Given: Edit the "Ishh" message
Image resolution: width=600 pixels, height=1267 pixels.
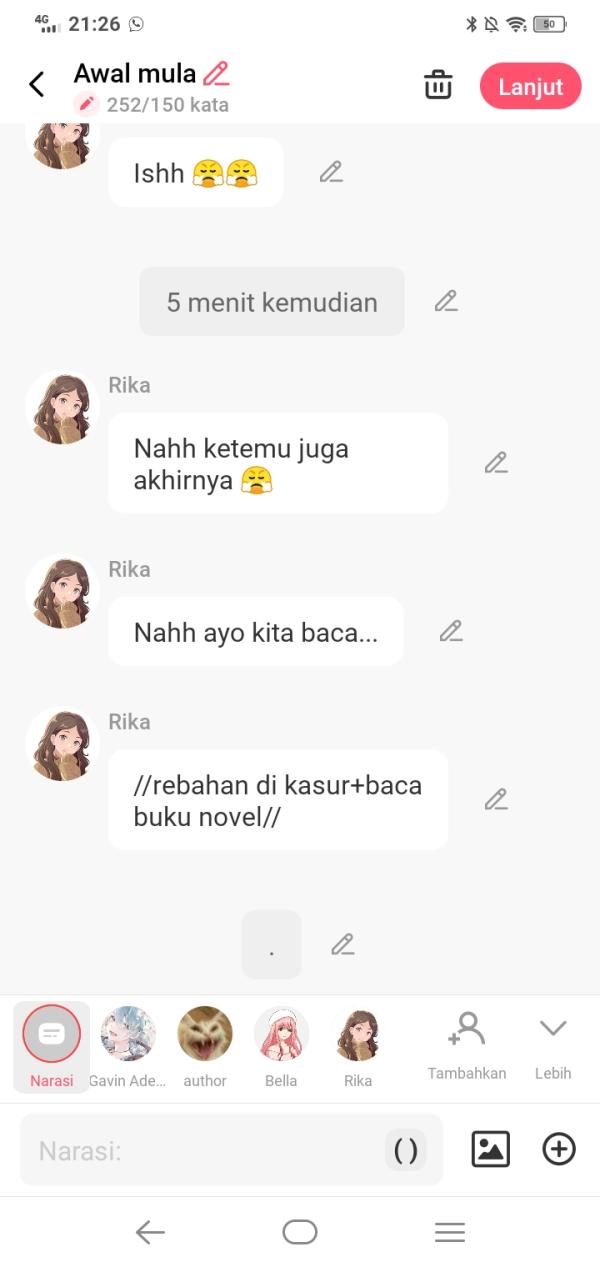Looking at the screenshot, I should pyautogui.click(x=331, y=172).
